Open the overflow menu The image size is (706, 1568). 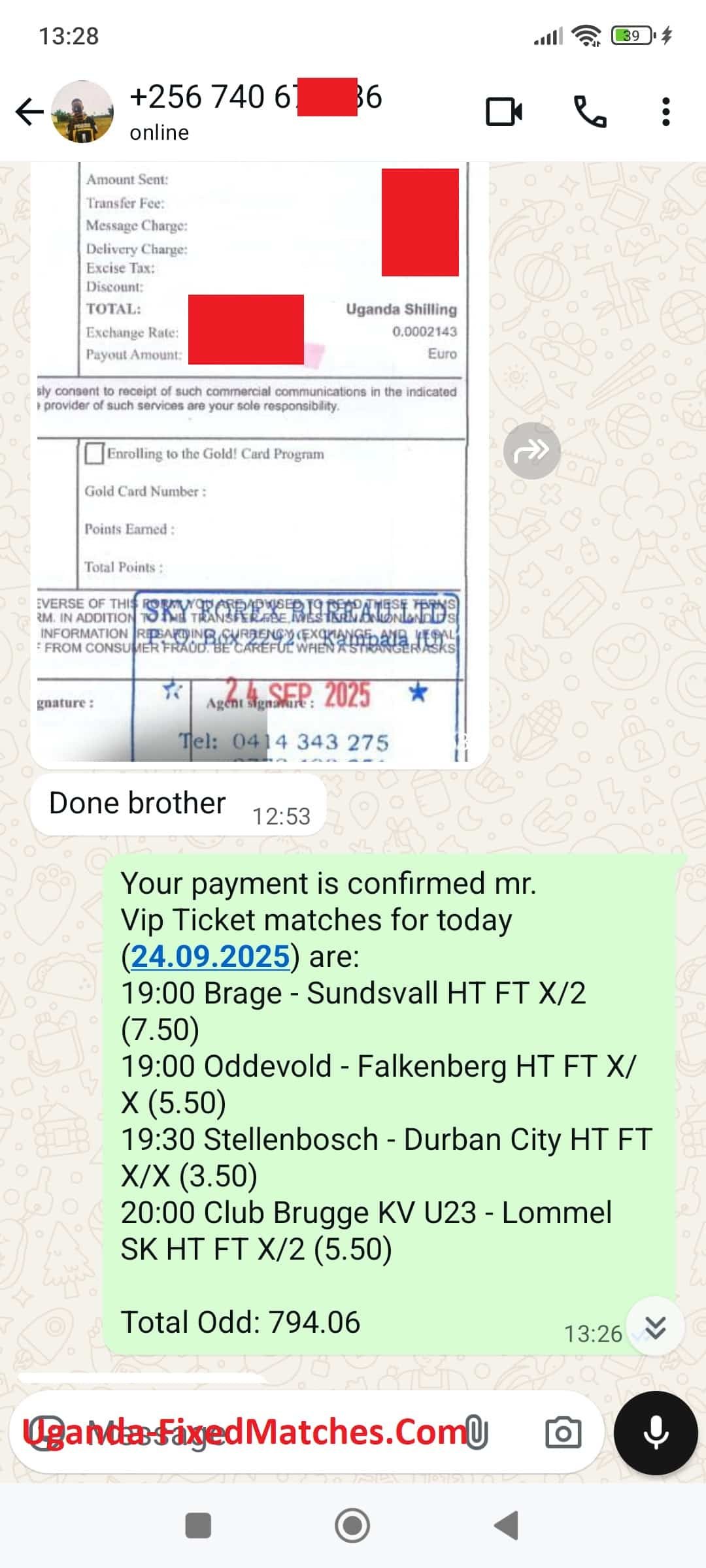(x=665, y=112)
